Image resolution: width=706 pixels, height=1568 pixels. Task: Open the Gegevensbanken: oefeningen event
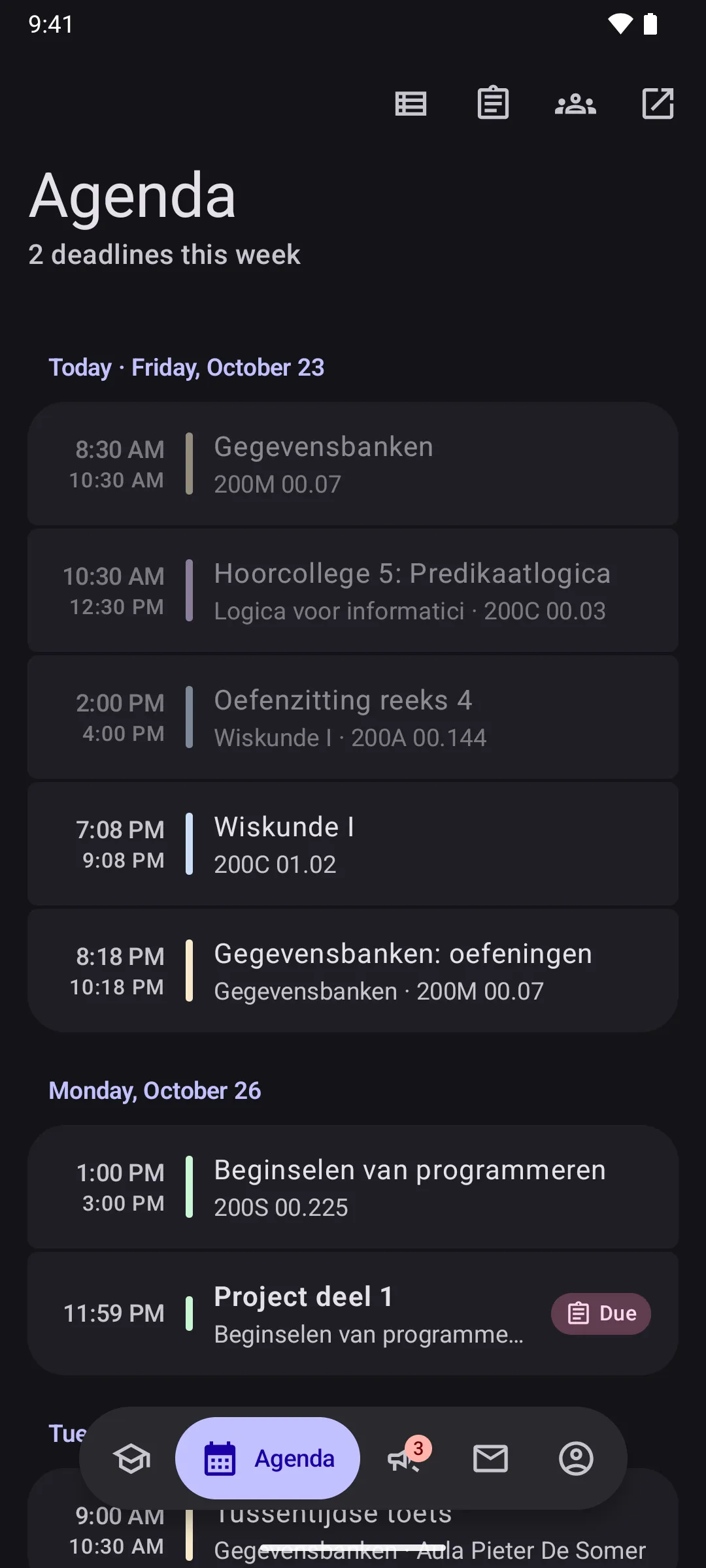click(353, 971)
